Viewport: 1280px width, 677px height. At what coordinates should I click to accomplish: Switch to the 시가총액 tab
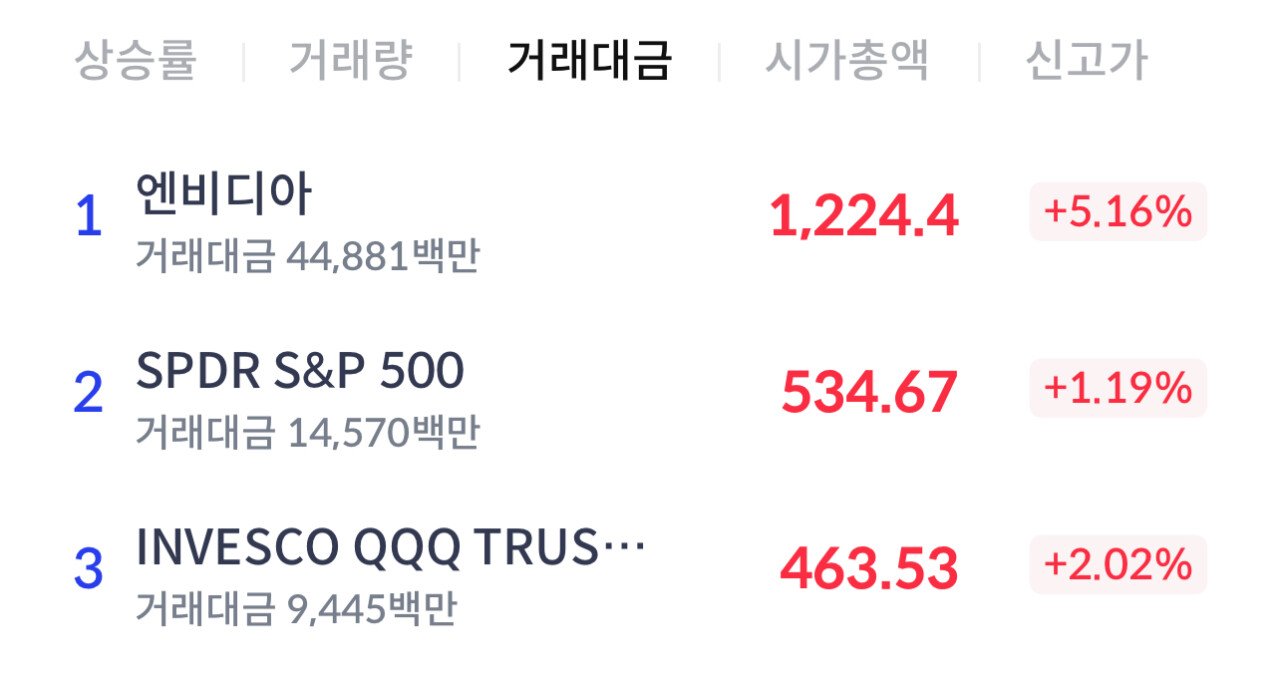[847, 60]
